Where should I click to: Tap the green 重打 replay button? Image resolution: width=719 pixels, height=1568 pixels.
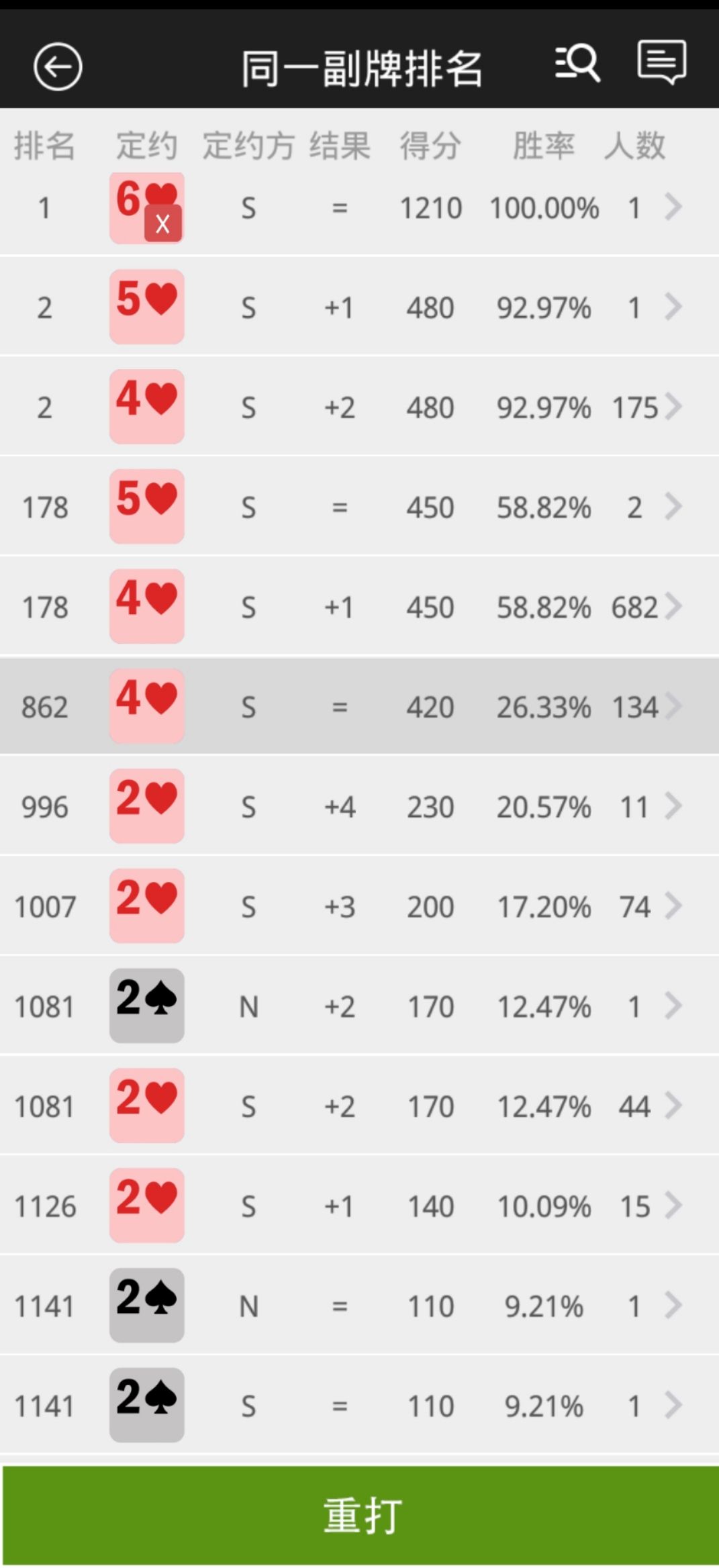point(361,1516)
